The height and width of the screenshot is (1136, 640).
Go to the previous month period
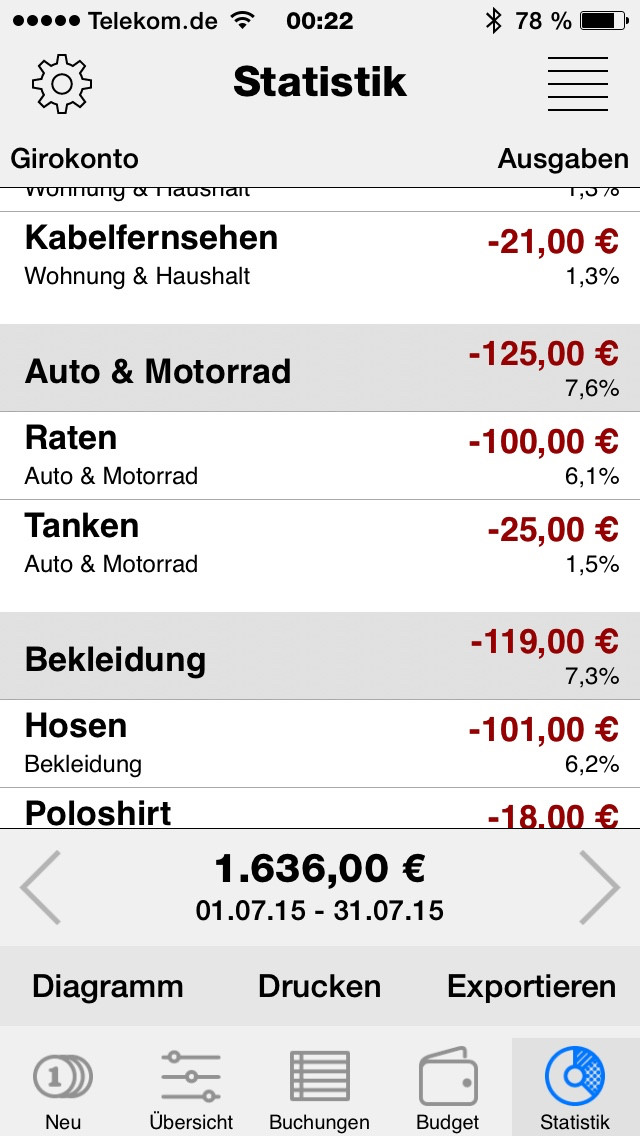pos(41,887)
